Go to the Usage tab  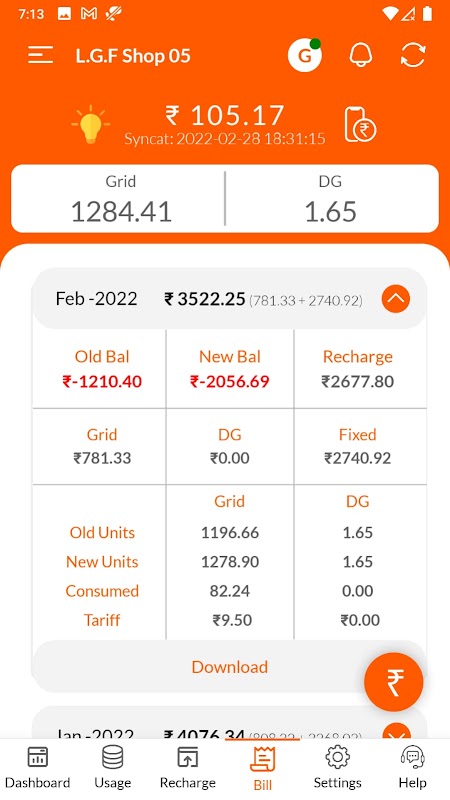tap(112, 768)
